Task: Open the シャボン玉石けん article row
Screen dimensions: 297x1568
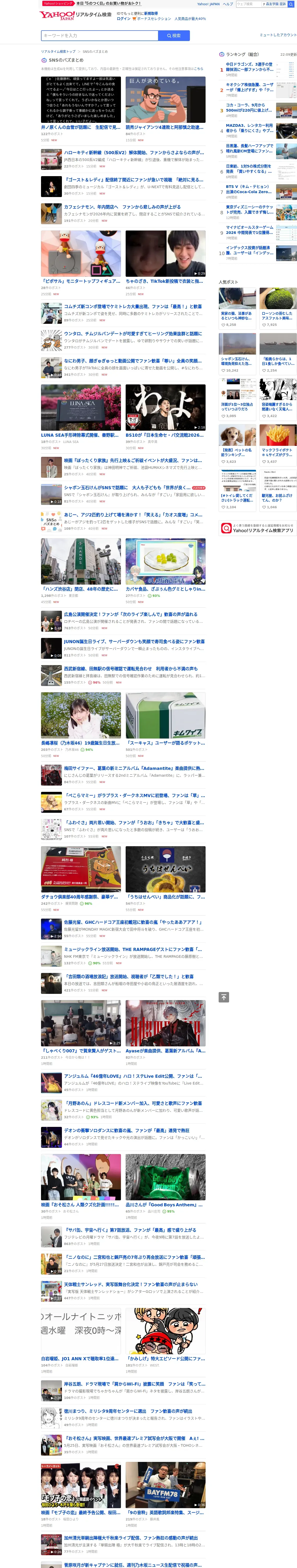Action: click(x=123, y=494)
